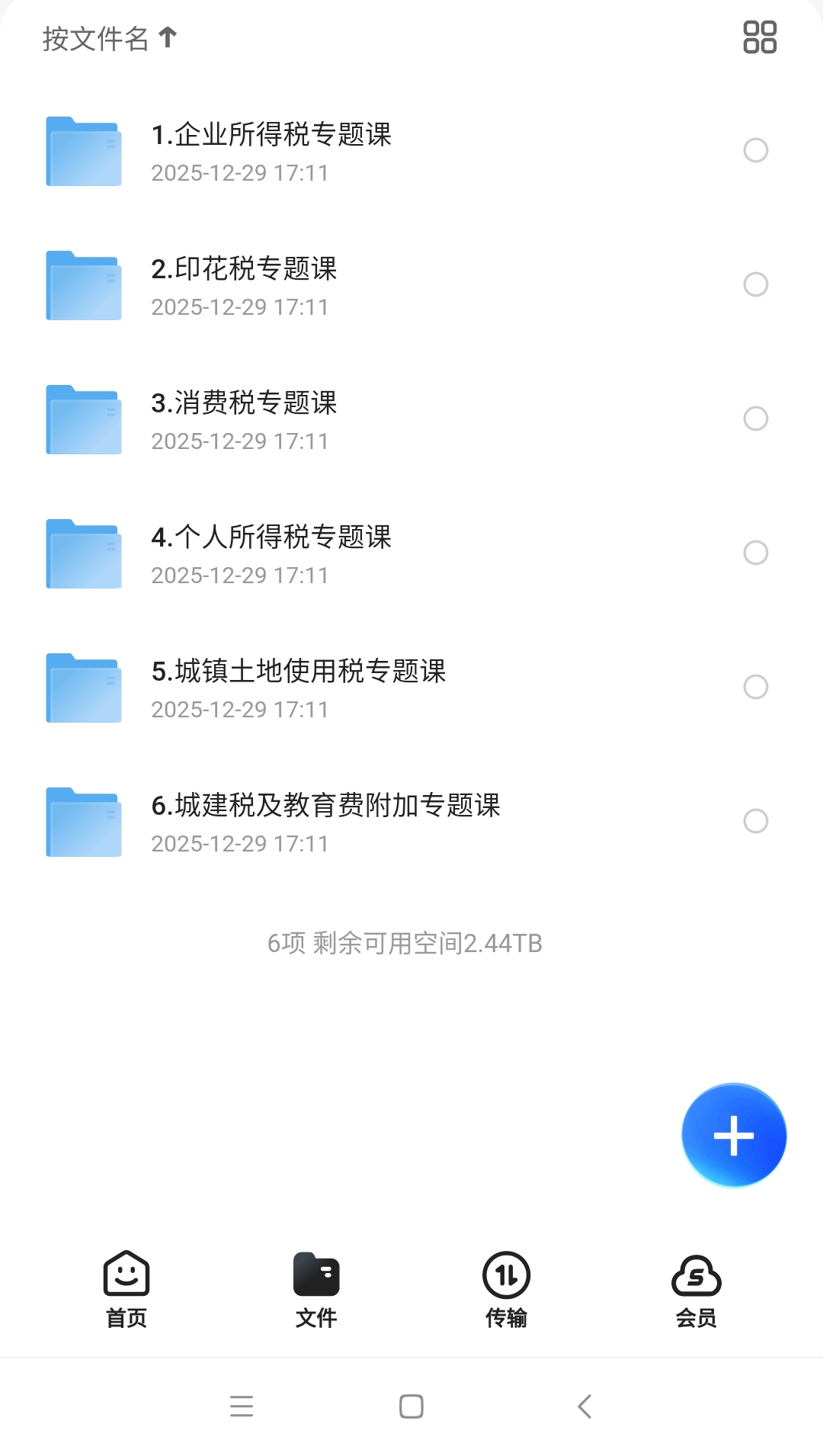Toggle sort direction arrow next to 按文件名
The height and width of the screenshot is (1456, 823).
(x=167, y=37)
